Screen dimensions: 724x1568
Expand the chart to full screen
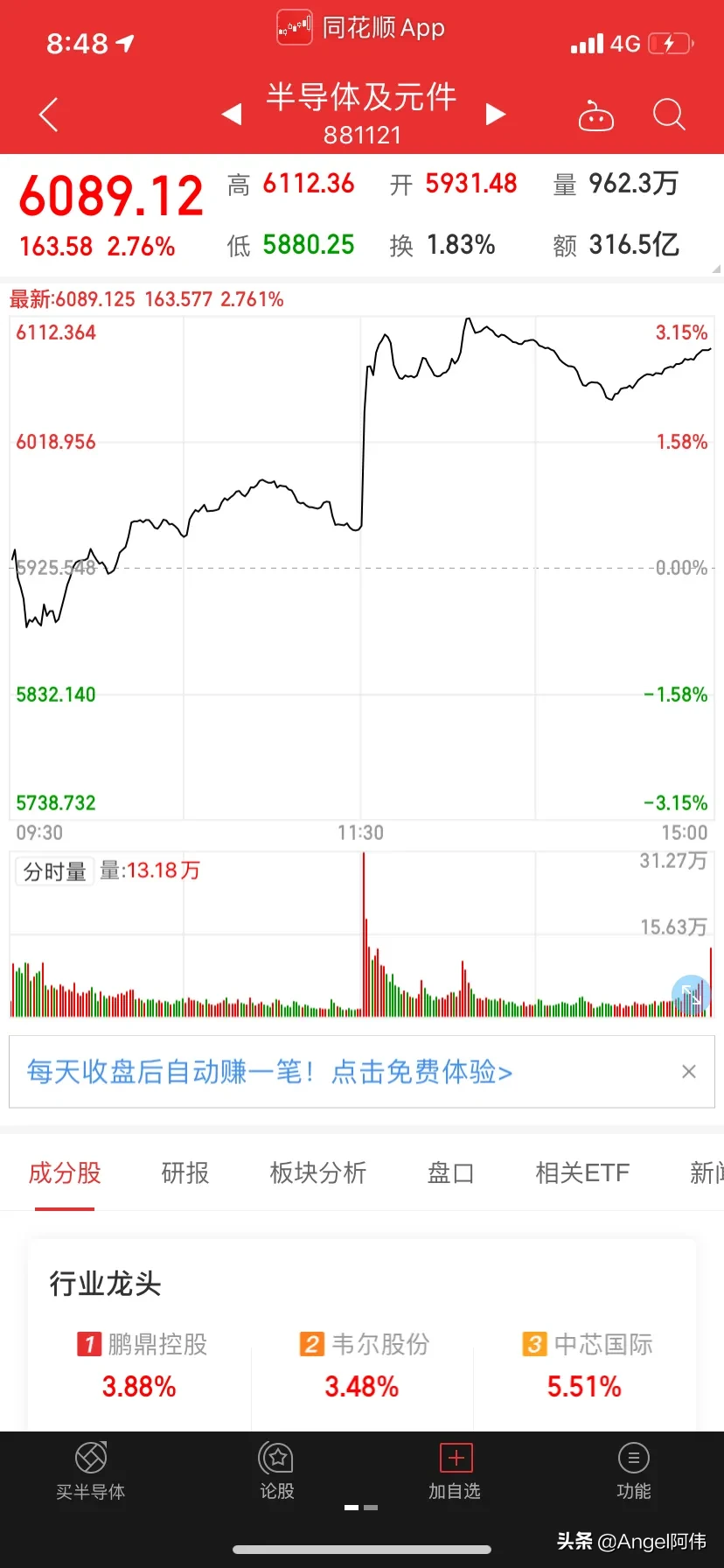(x=691, y=995)
